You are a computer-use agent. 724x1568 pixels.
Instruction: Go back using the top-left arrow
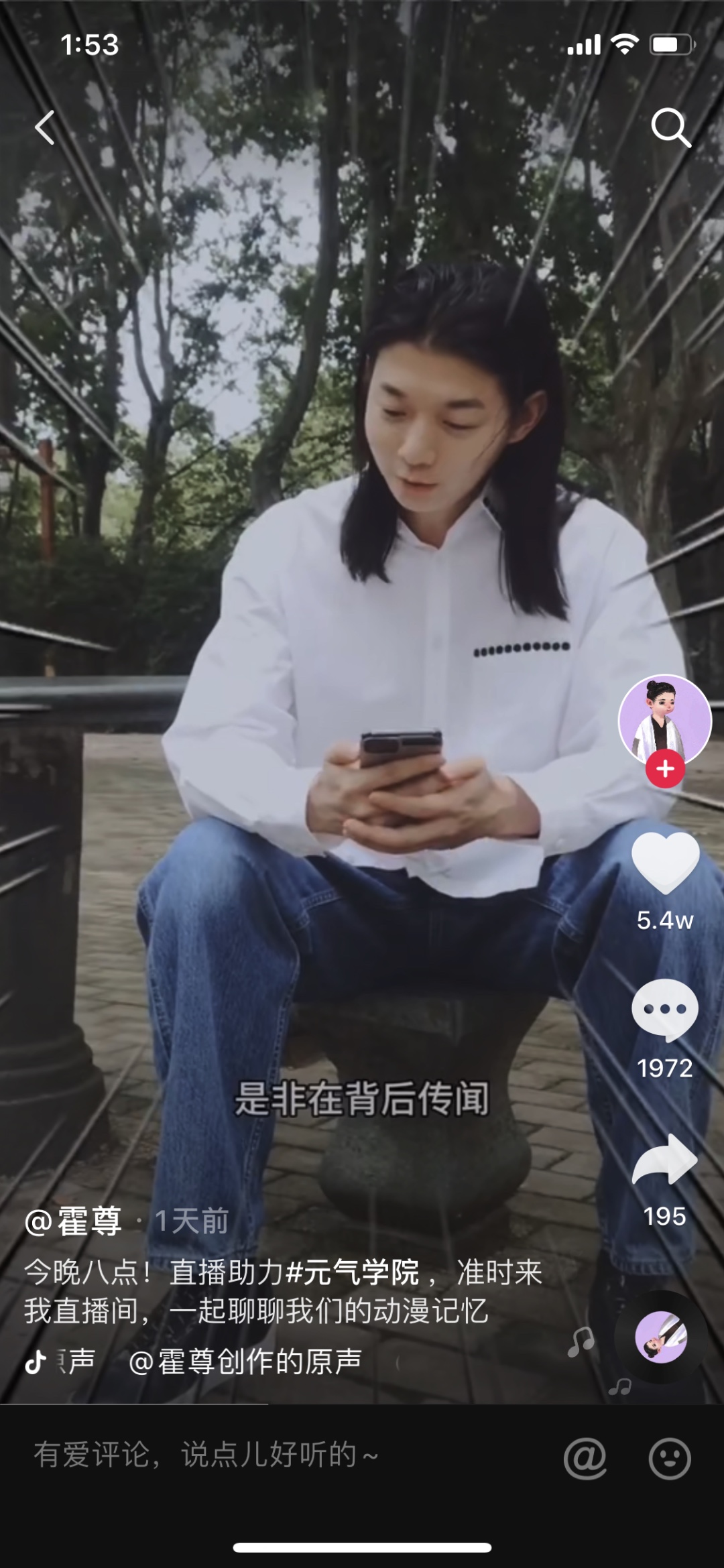click(x=45, y=127)
